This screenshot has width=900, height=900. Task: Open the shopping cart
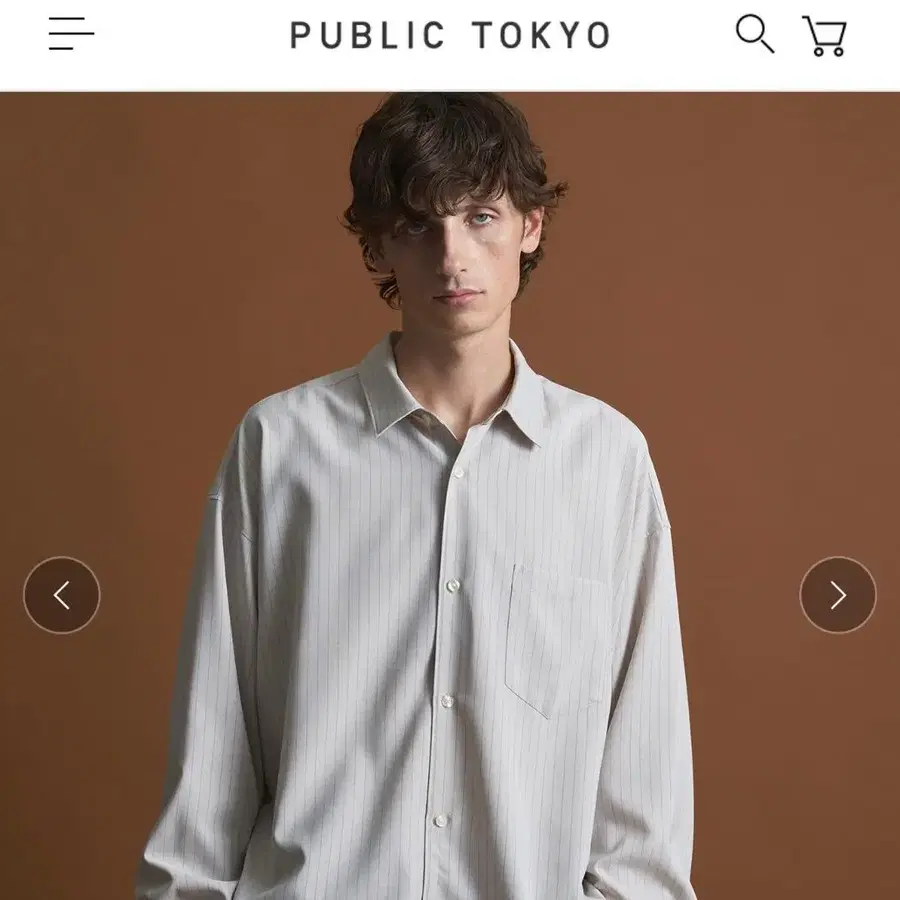tap(825, 36)
